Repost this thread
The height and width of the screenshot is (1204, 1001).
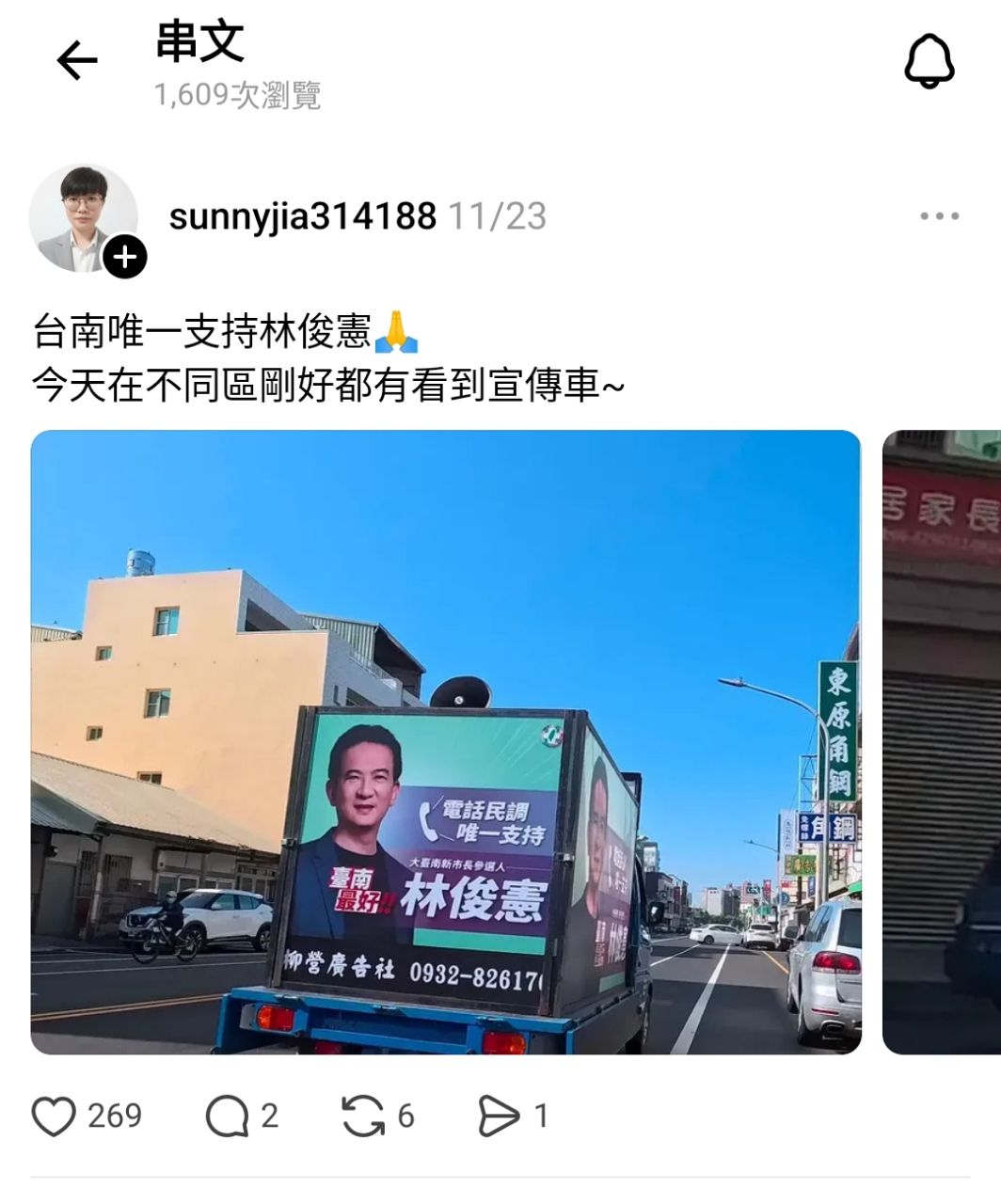(x=363, y=1117)
